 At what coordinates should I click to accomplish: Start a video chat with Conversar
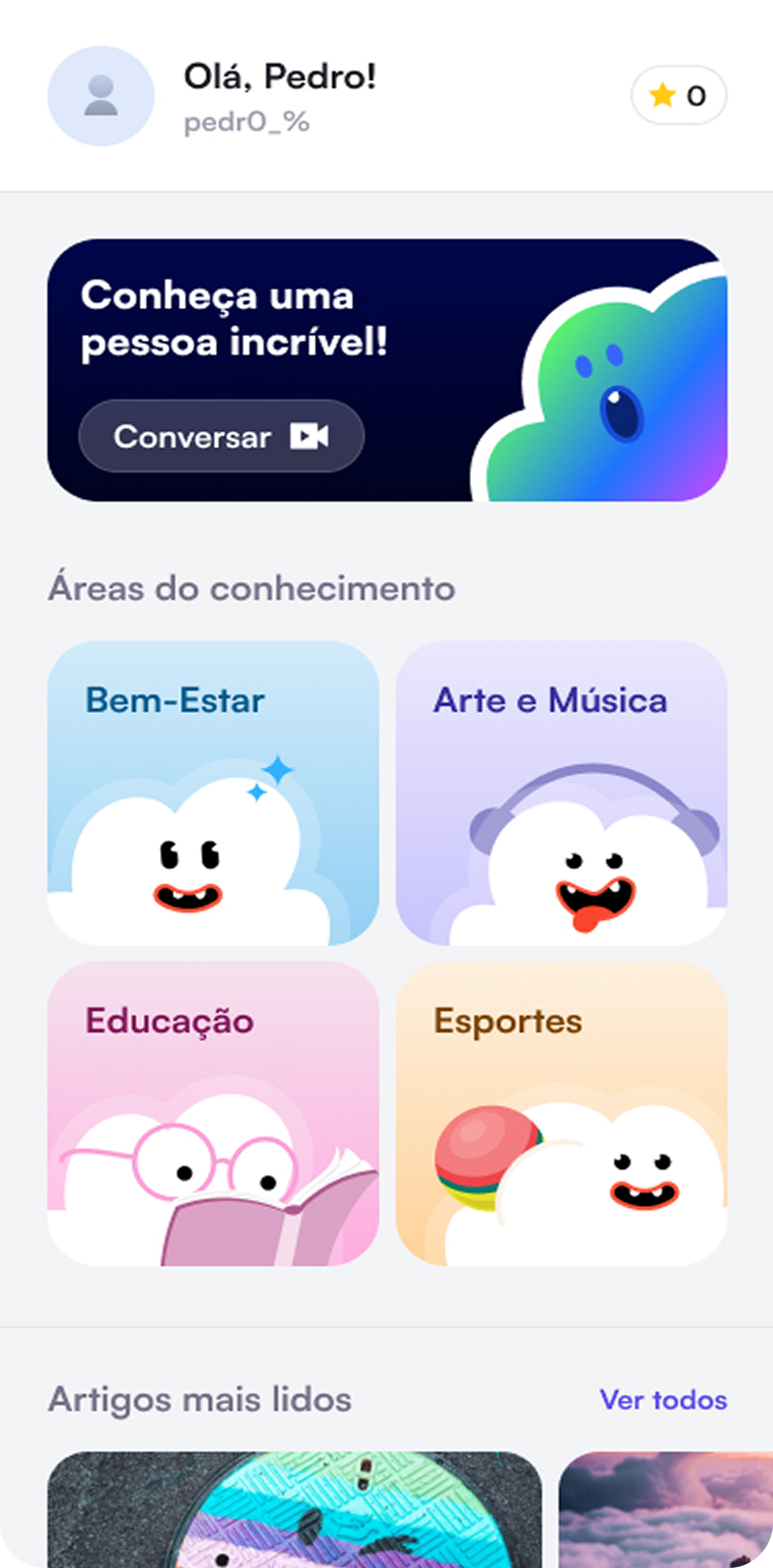pyautogui.click(x=221, y=436)
